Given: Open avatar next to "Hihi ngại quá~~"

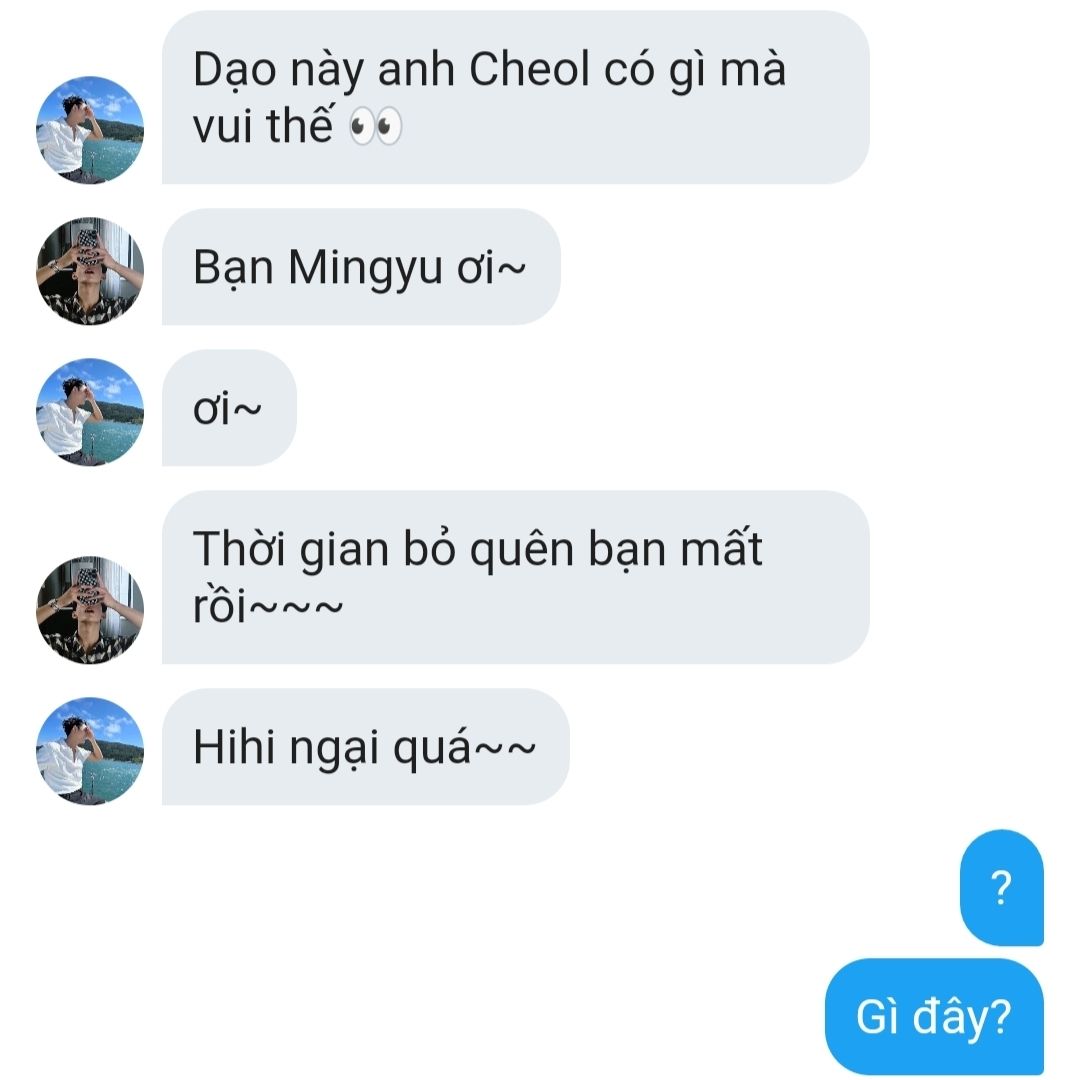Looking at the screenshot, I should [90, 751].
